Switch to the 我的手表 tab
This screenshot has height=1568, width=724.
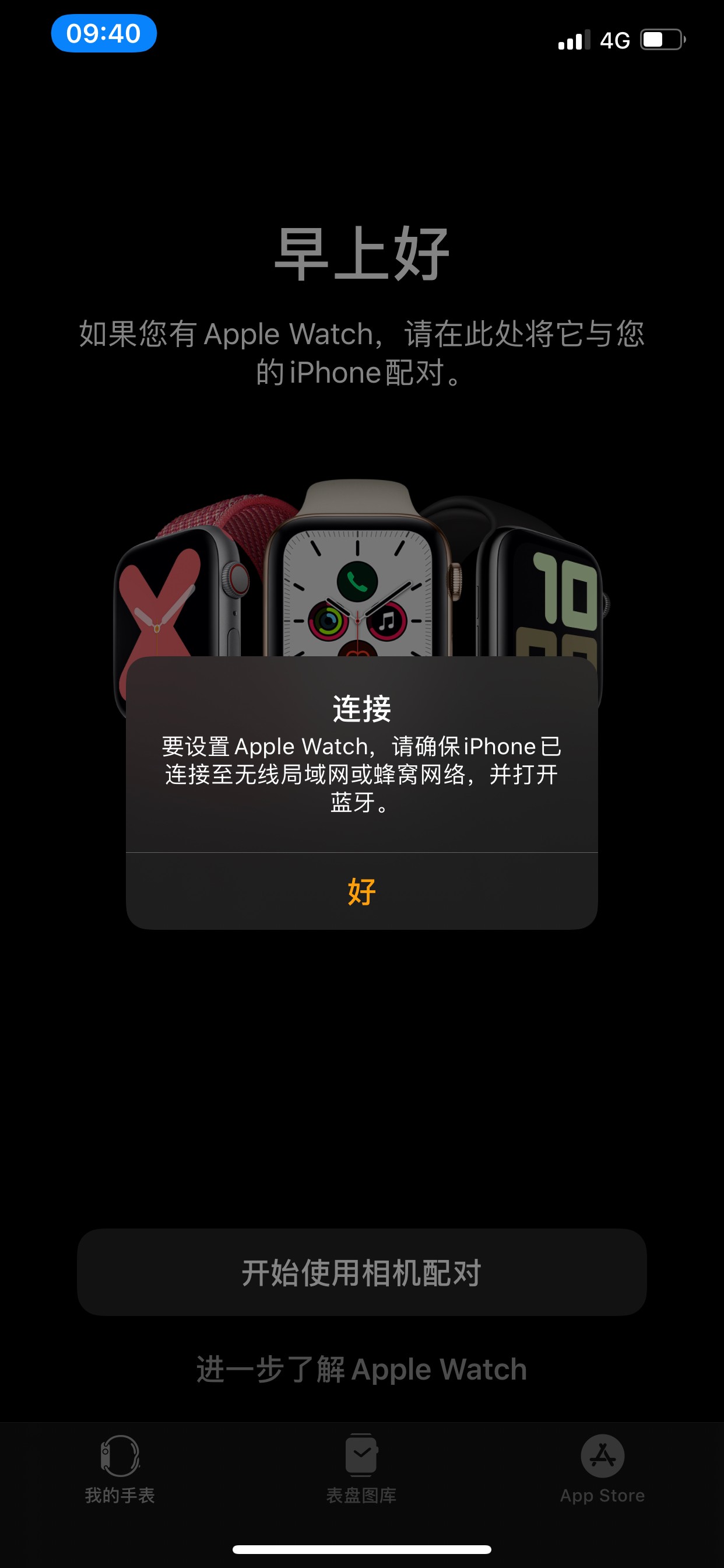coord(120,1468)
